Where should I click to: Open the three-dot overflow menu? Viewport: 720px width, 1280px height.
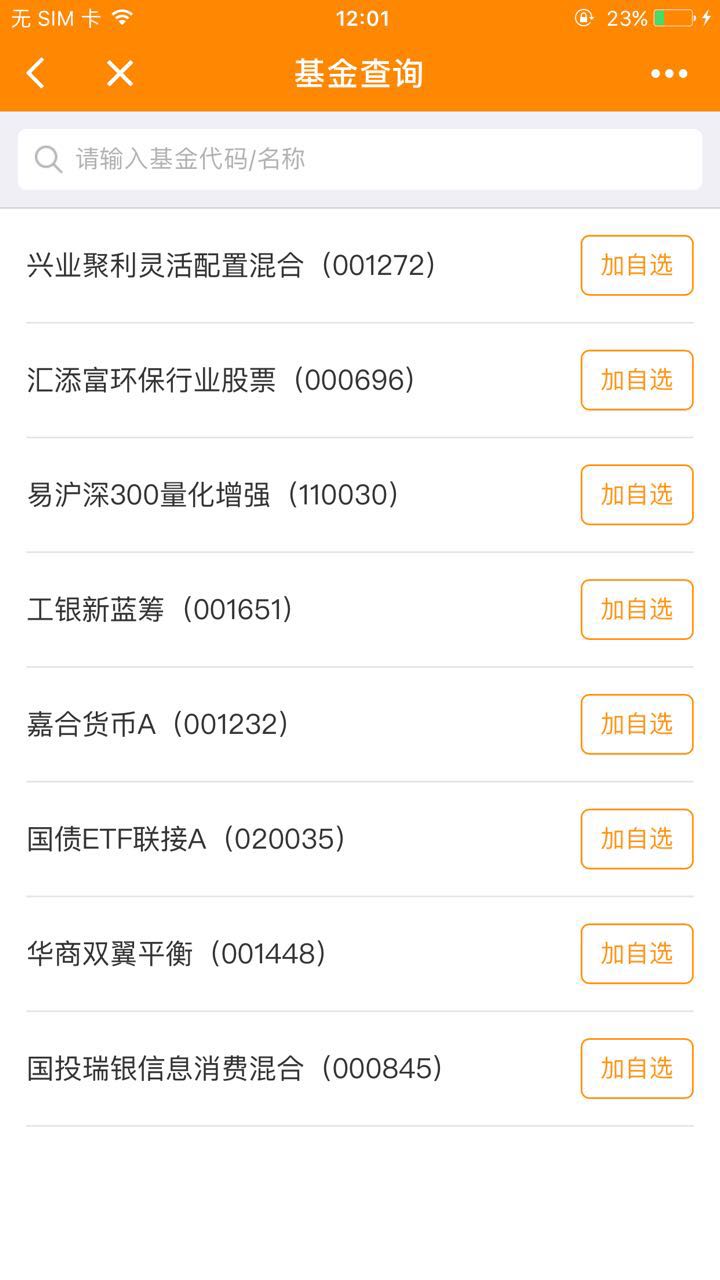[x=669, y=73]
